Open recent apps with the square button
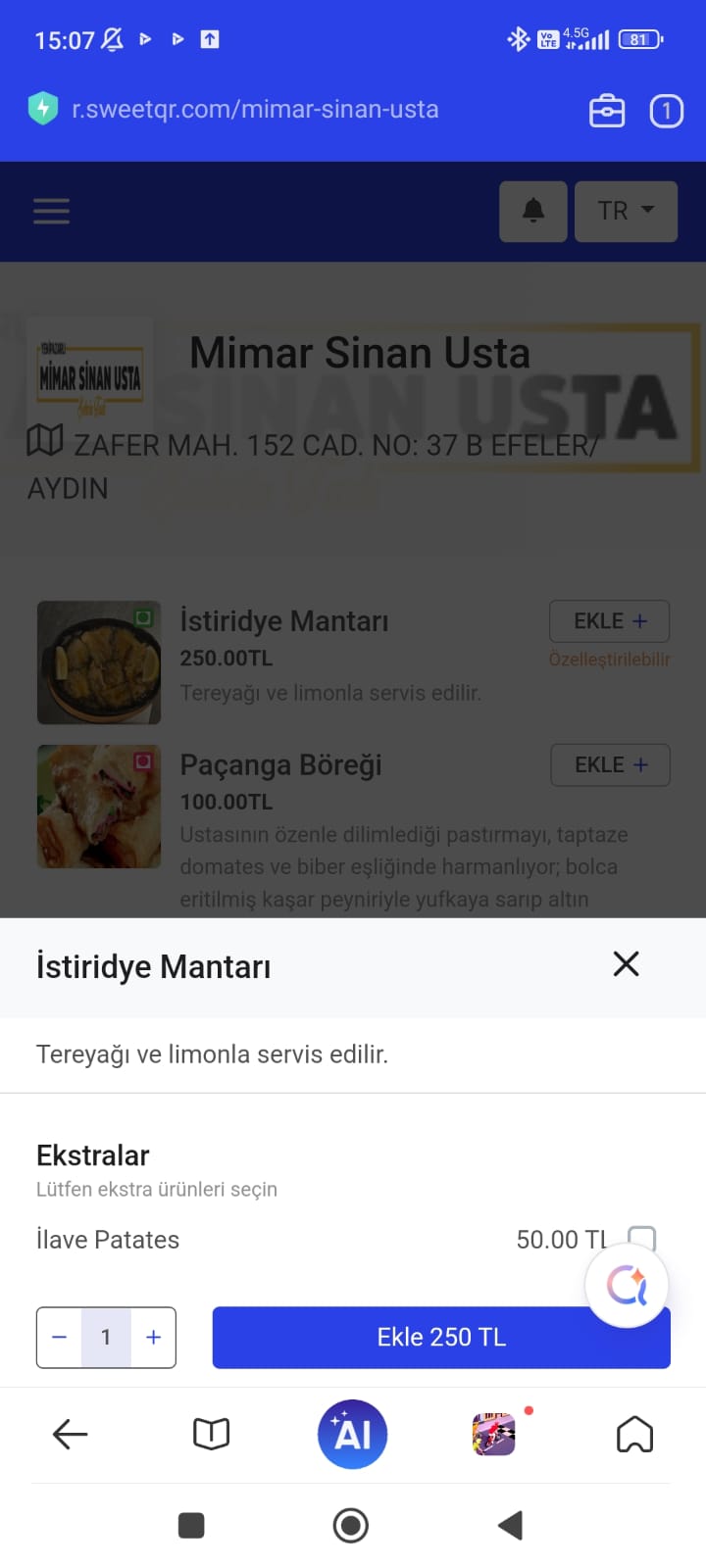706x1568 pixels. (191, 1525)
